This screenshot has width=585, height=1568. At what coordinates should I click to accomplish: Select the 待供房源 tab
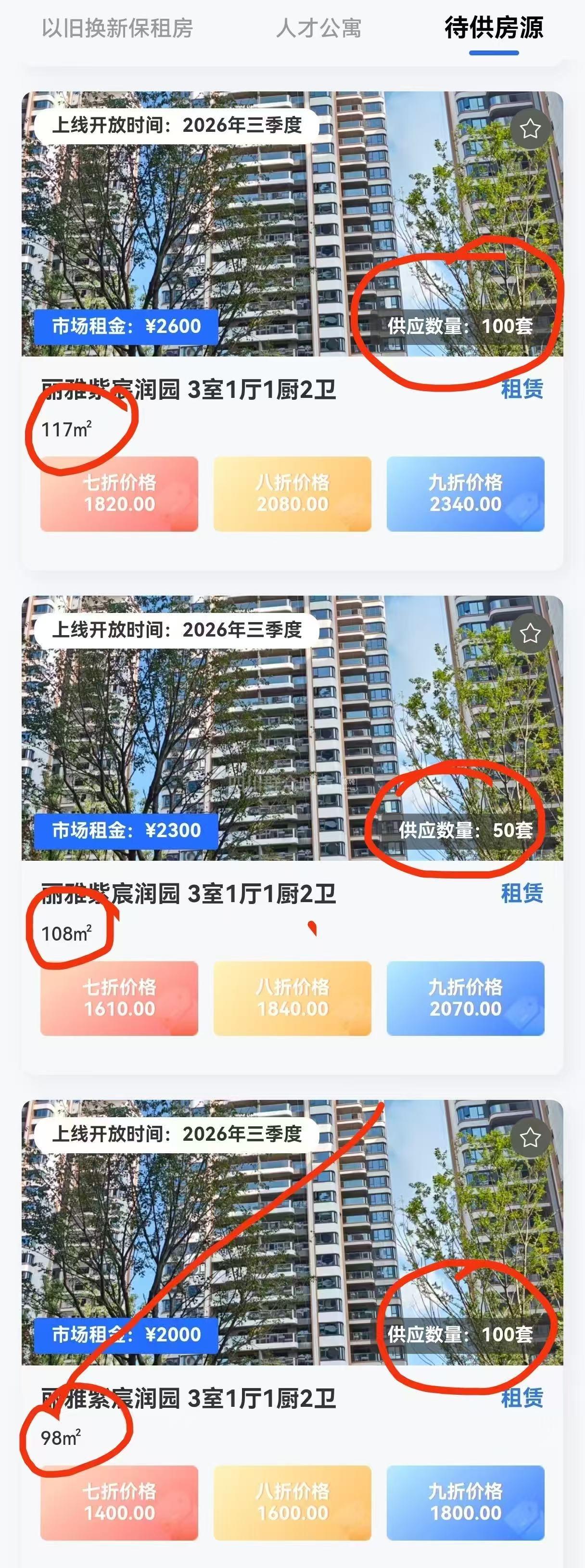click(493, 28)
